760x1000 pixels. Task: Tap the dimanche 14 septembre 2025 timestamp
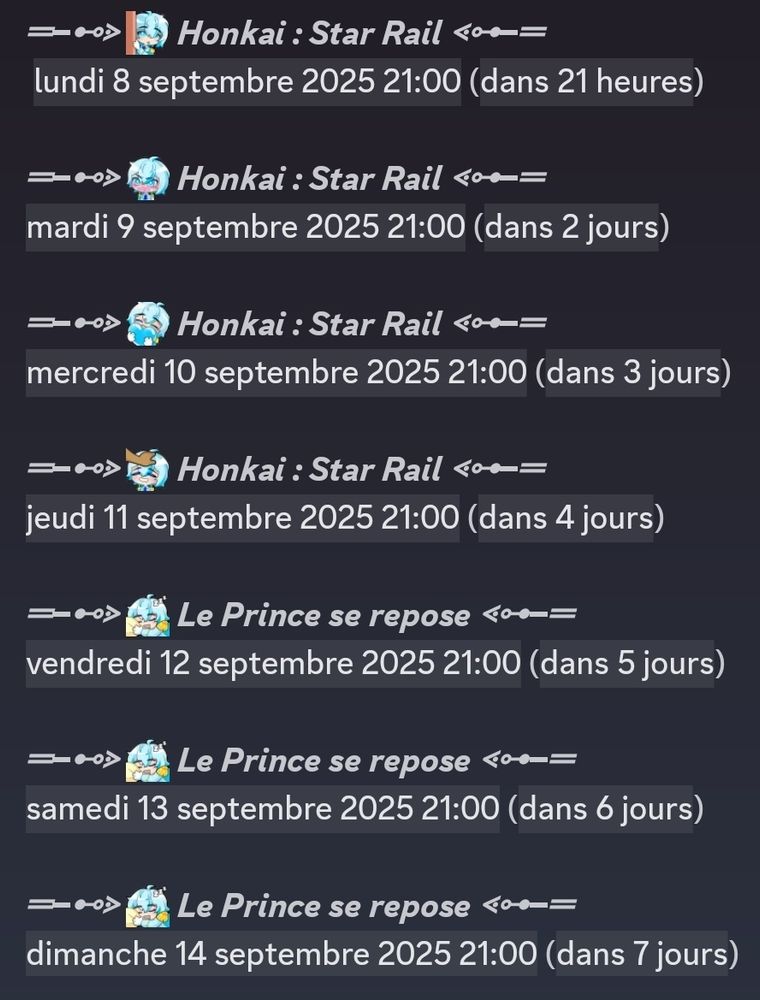pyautogui.click(x=281, y=953)
